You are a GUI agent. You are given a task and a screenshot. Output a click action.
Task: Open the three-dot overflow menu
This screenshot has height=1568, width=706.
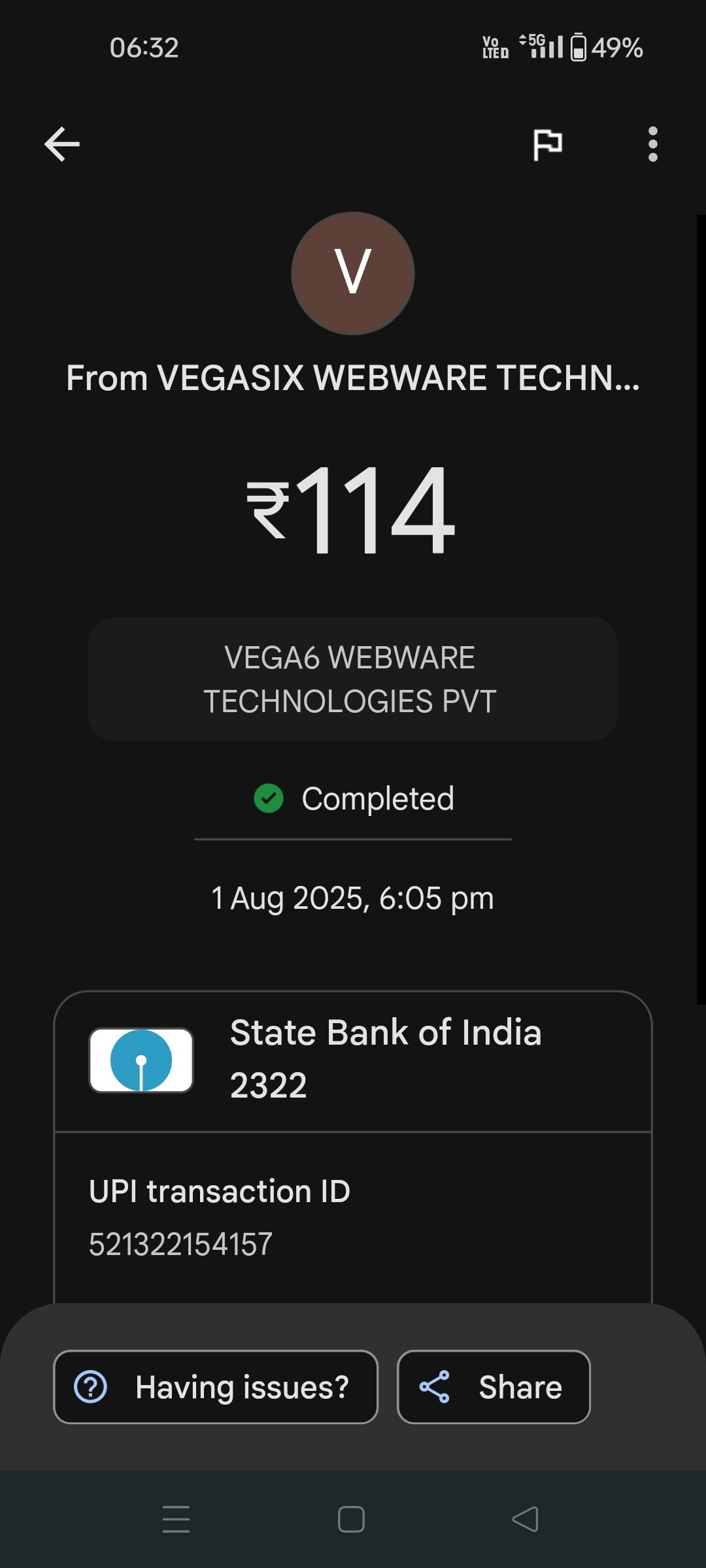[652, 144]
